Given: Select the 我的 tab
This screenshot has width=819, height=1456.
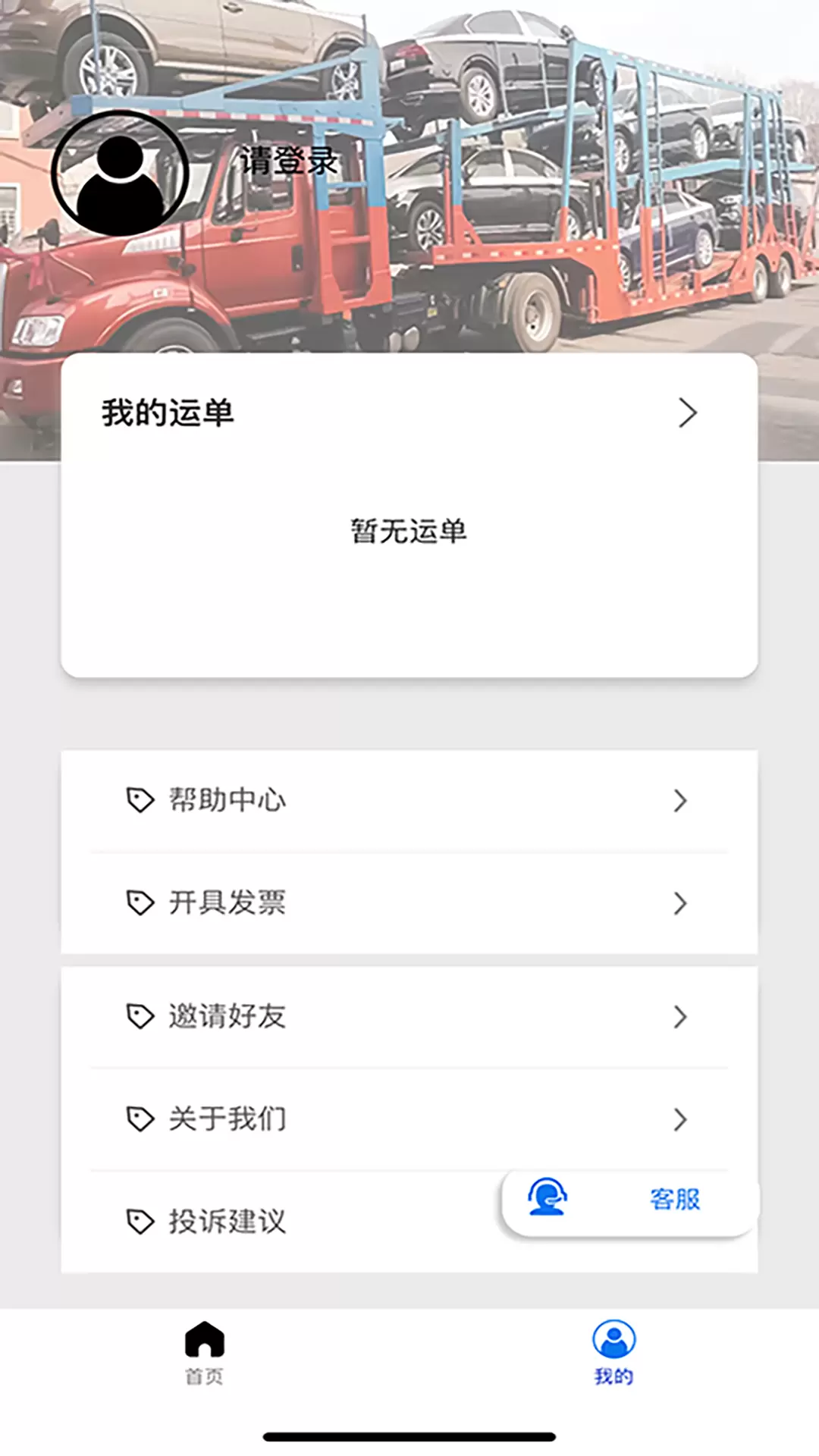Looking at the screenshot, I should click(613, 1352).
